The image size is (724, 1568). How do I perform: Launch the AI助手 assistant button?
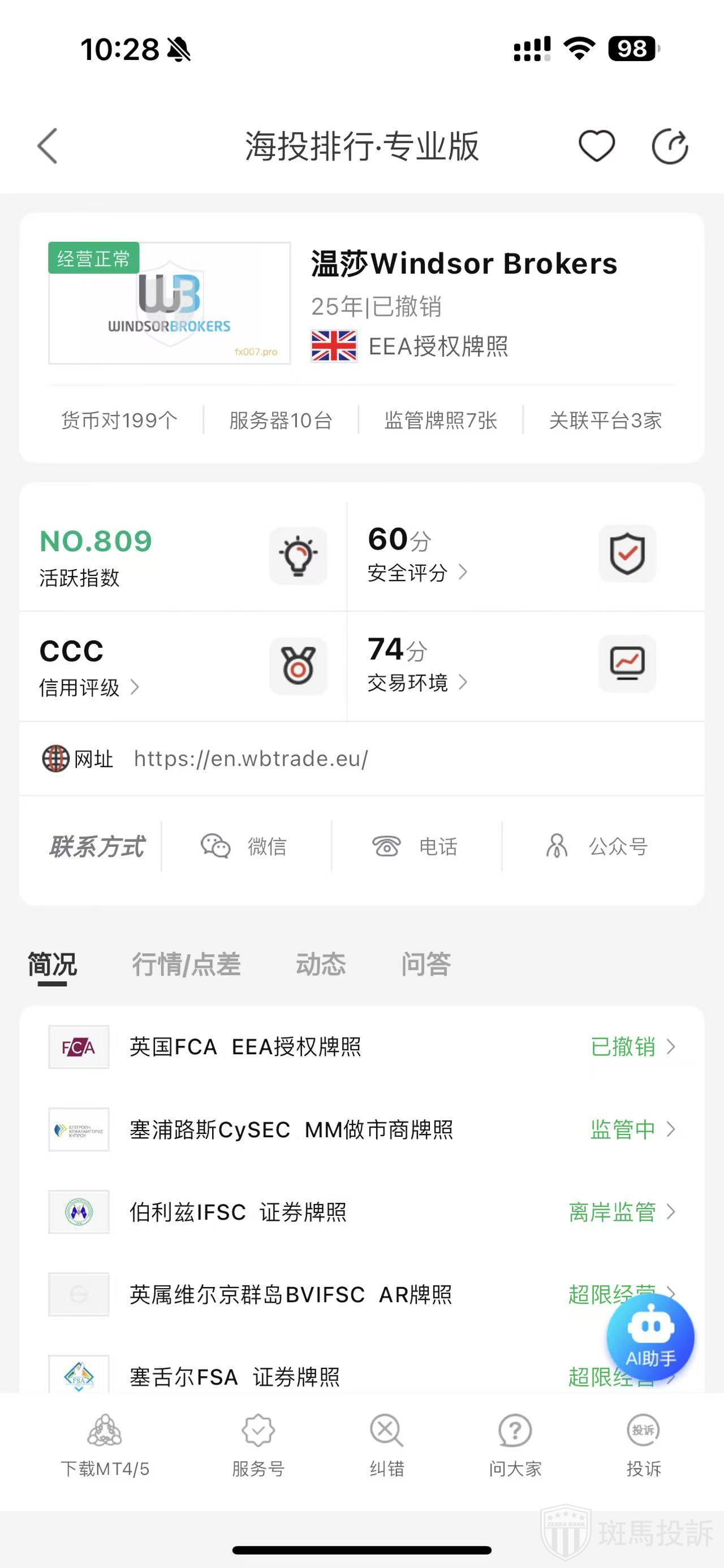click(x=650, y=1337)
